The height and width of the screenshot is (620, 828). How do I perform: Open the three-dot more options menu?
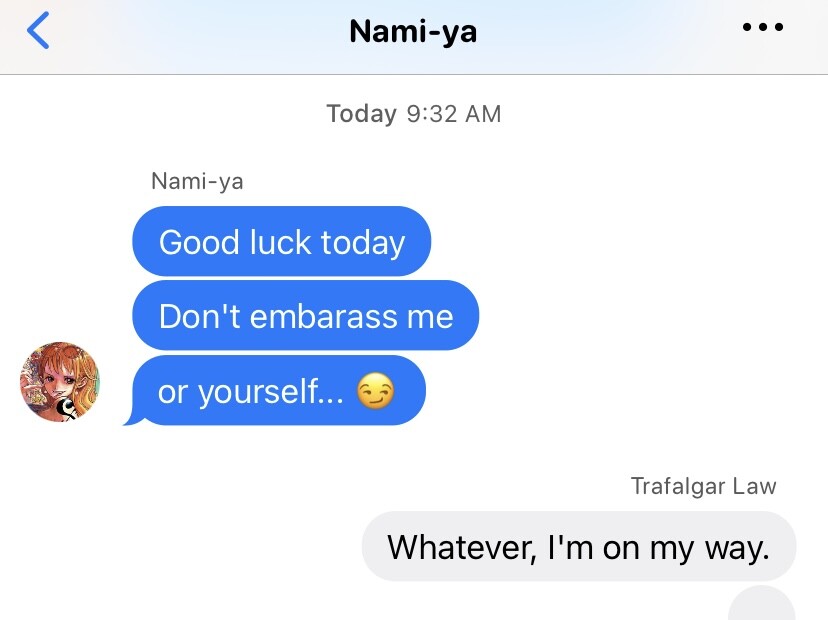pyautogui.click(x=763, y=28)
